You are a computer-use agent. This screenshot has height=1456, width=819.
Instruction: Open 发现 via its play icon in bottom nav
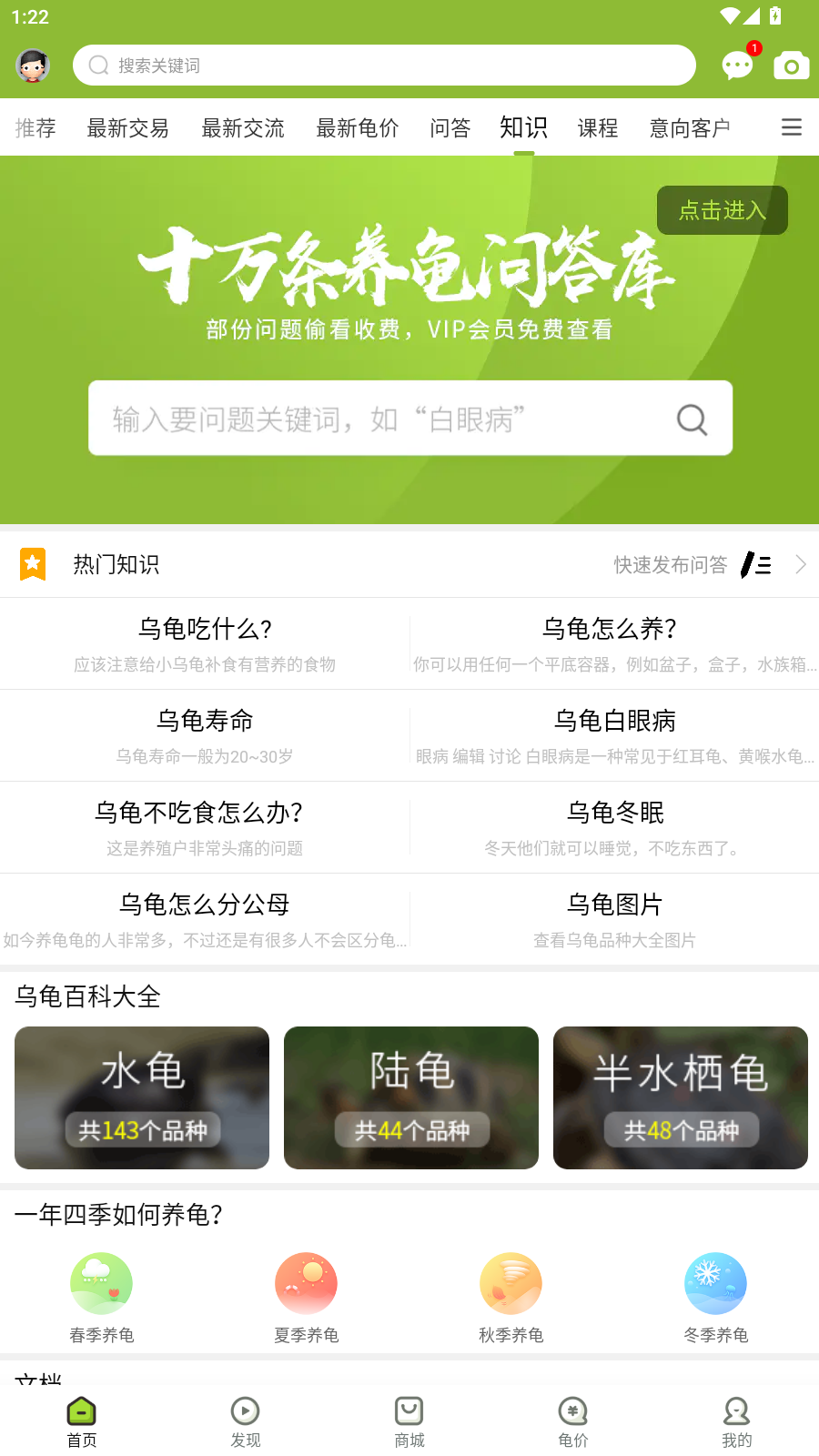245,1411
